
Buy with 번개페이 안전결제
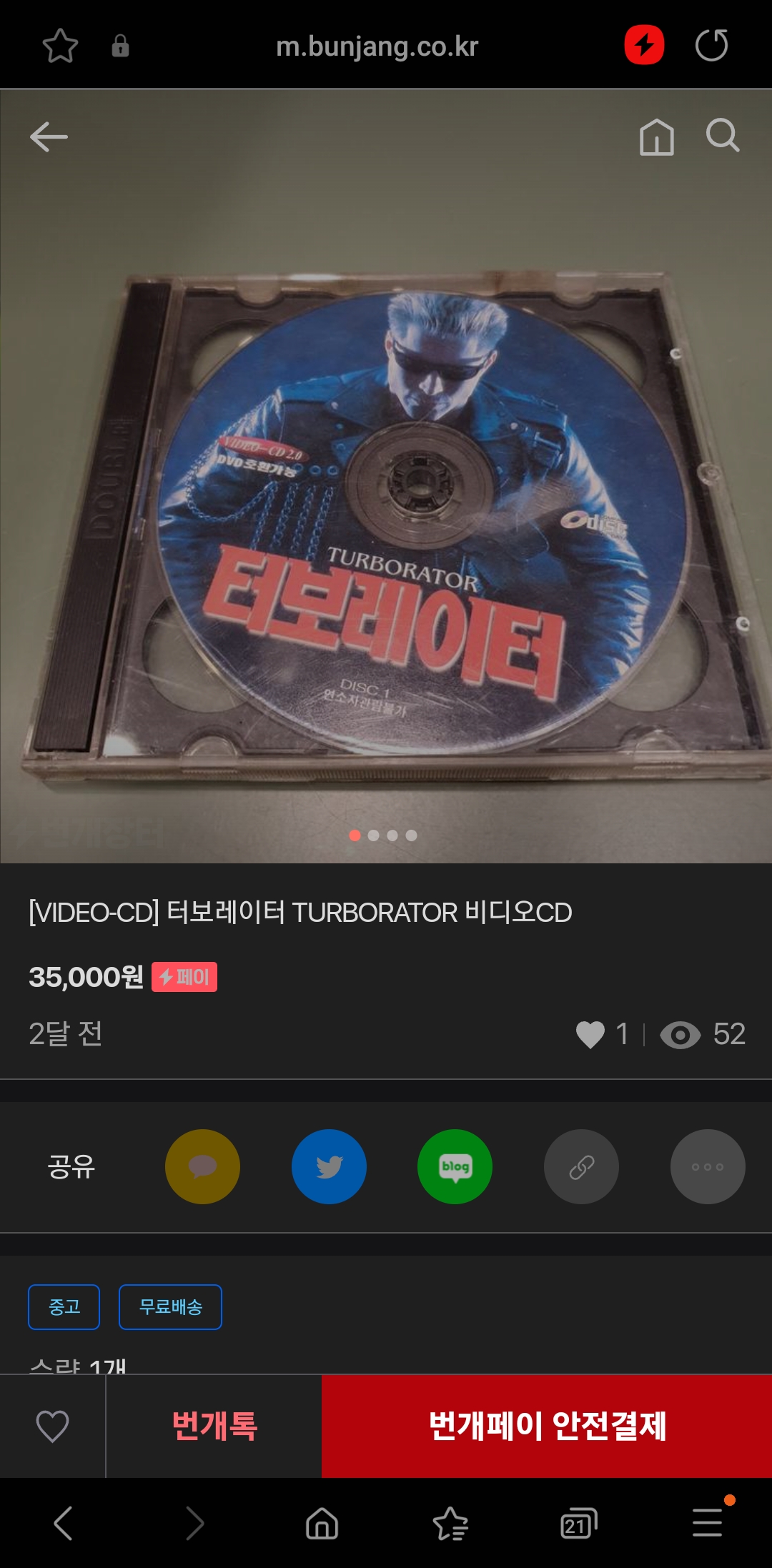tap(547, 1426)
